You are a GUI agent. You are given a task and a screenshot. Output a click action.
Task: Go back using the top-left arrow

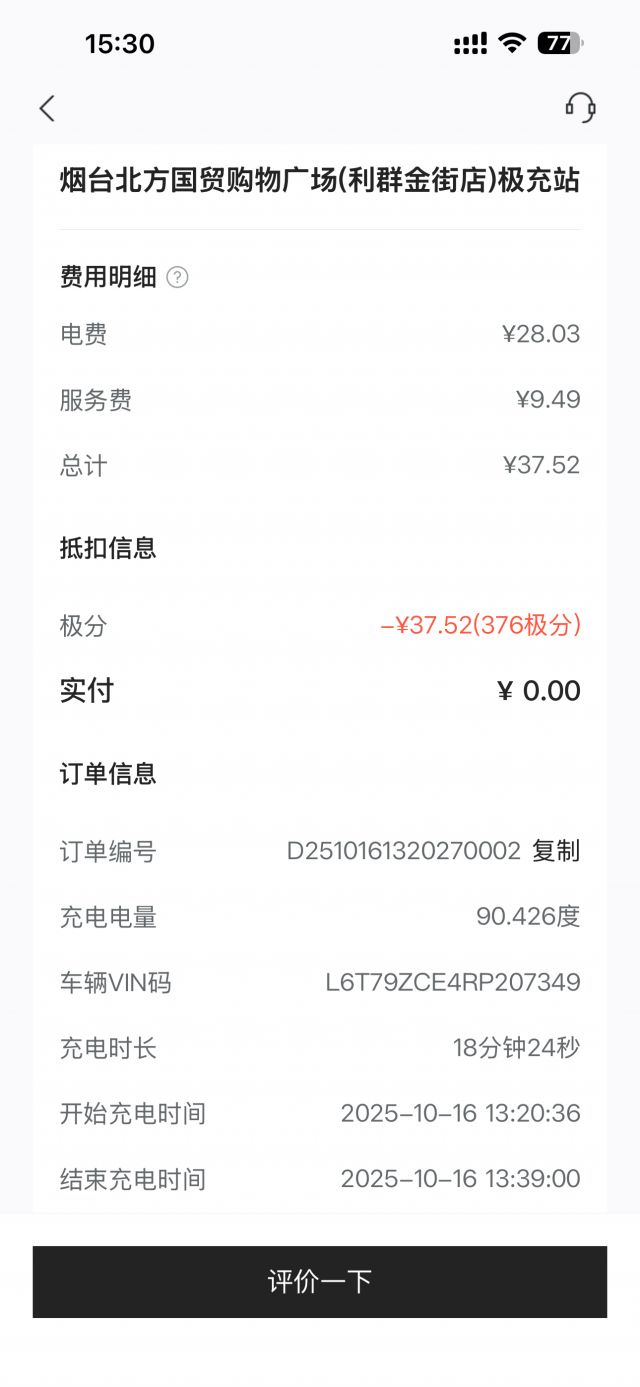pos(47,108)
